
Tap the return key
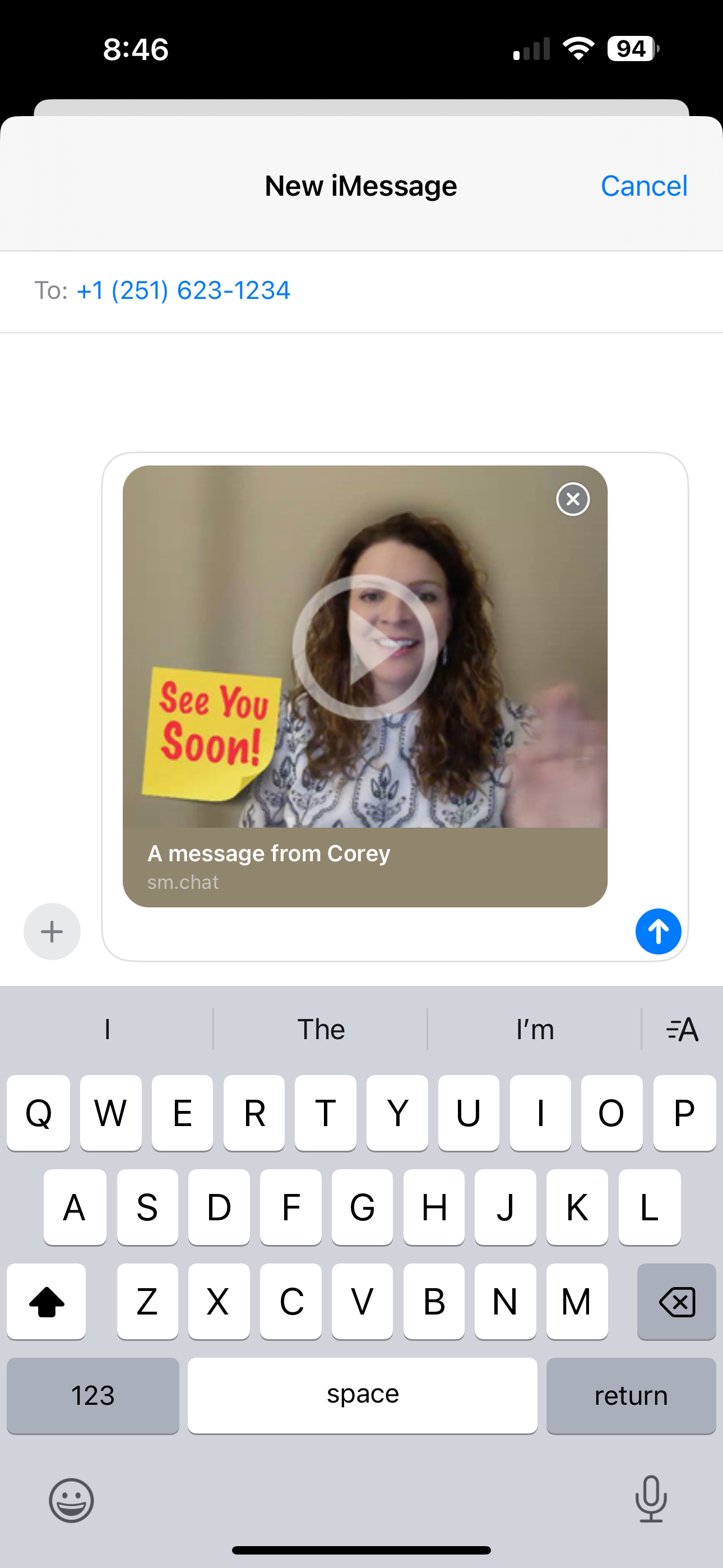click(x=631, y=1395)
